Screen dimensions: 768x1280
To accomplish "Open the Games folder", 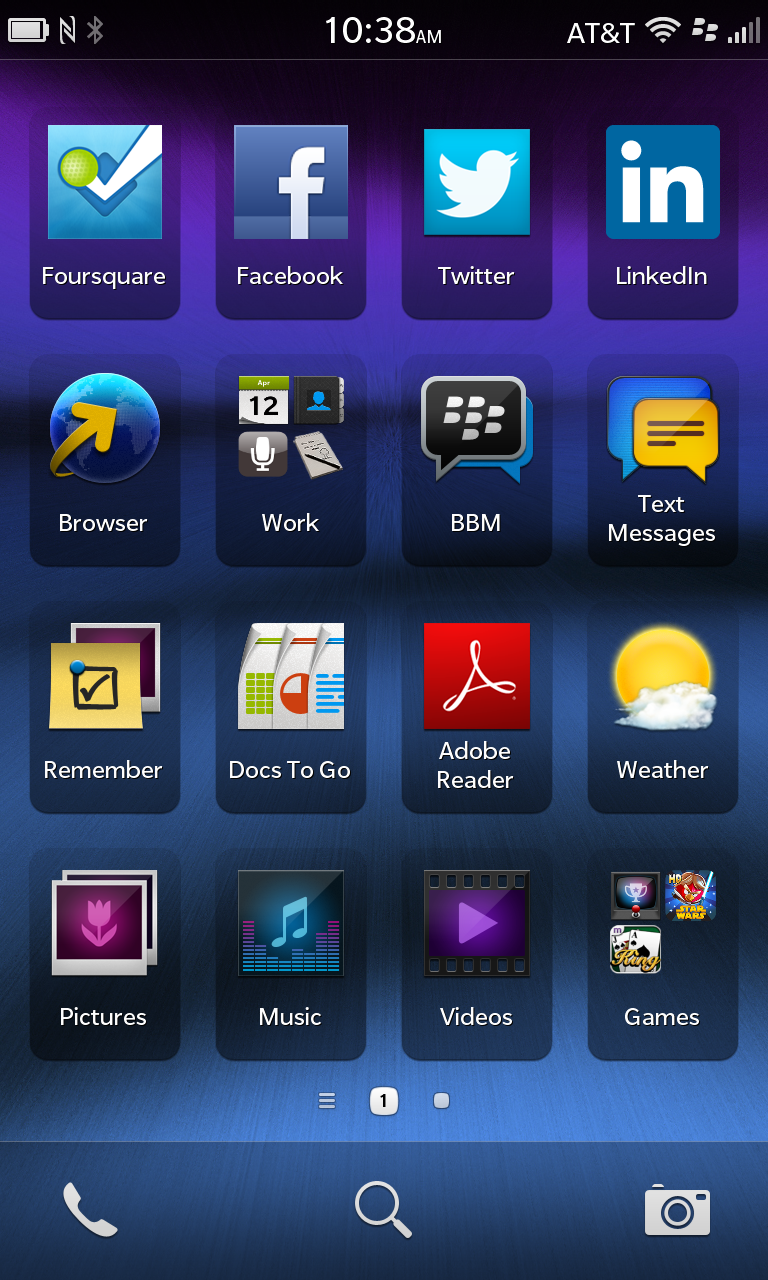I will [663, 954].
